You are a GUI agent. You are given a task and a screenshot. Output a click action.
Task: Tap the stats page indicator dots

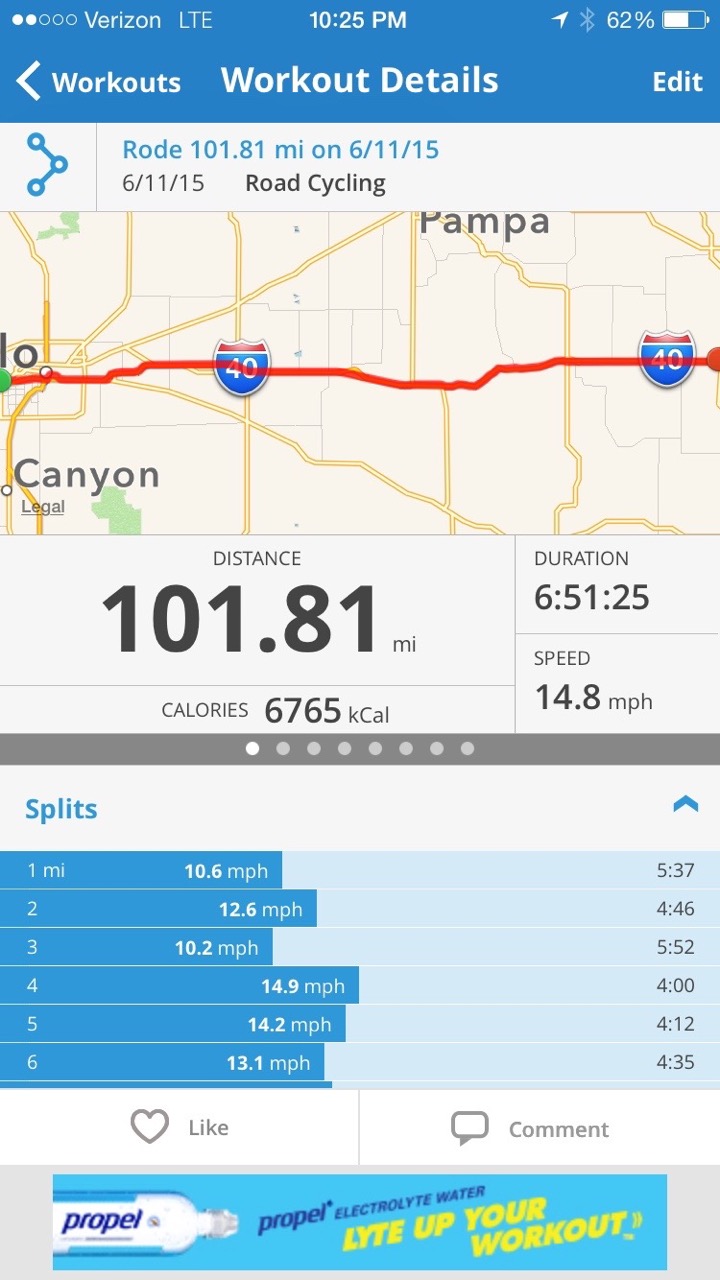(x=360, y=748)
